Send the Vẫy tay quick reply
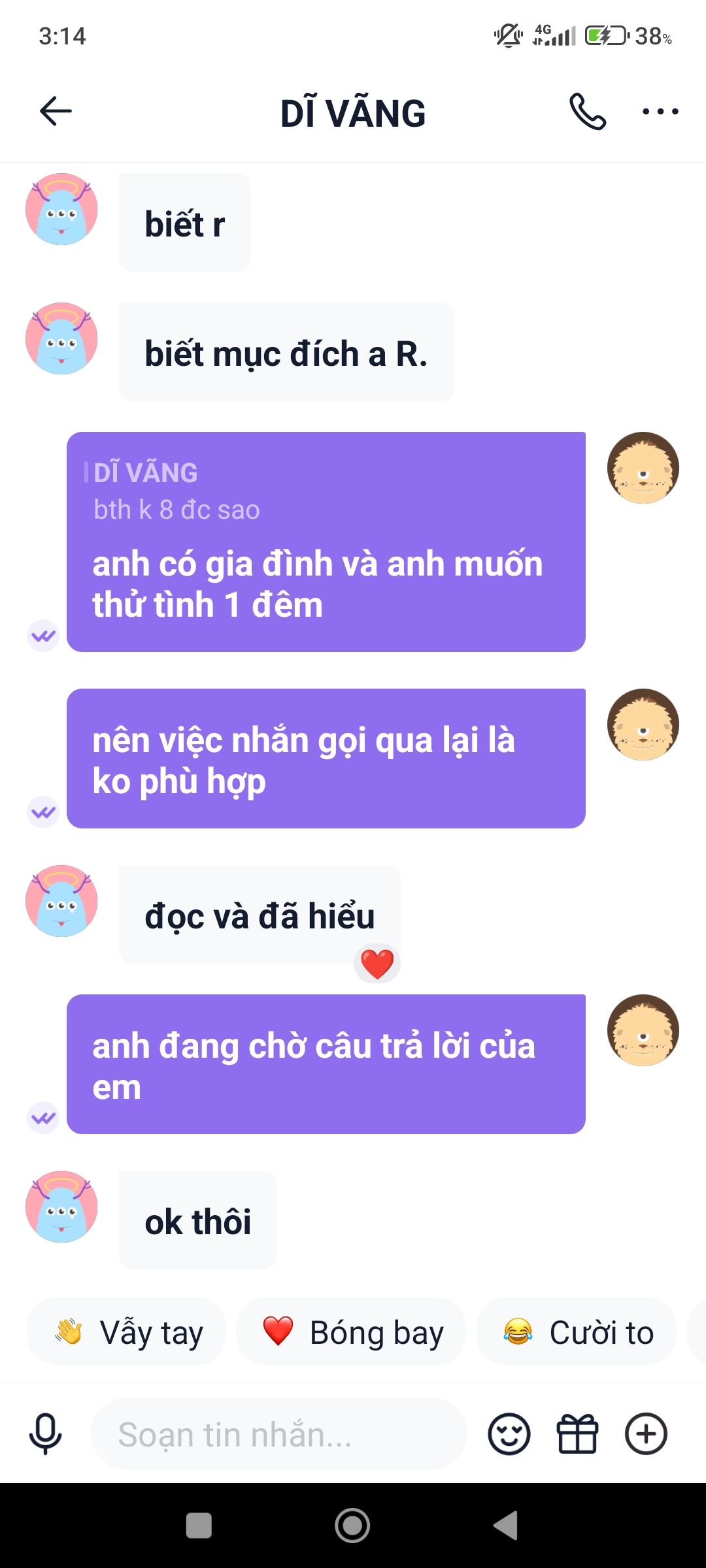Screen dimensions: 706x1568 pyautogui.click(x=127, y=1332)
